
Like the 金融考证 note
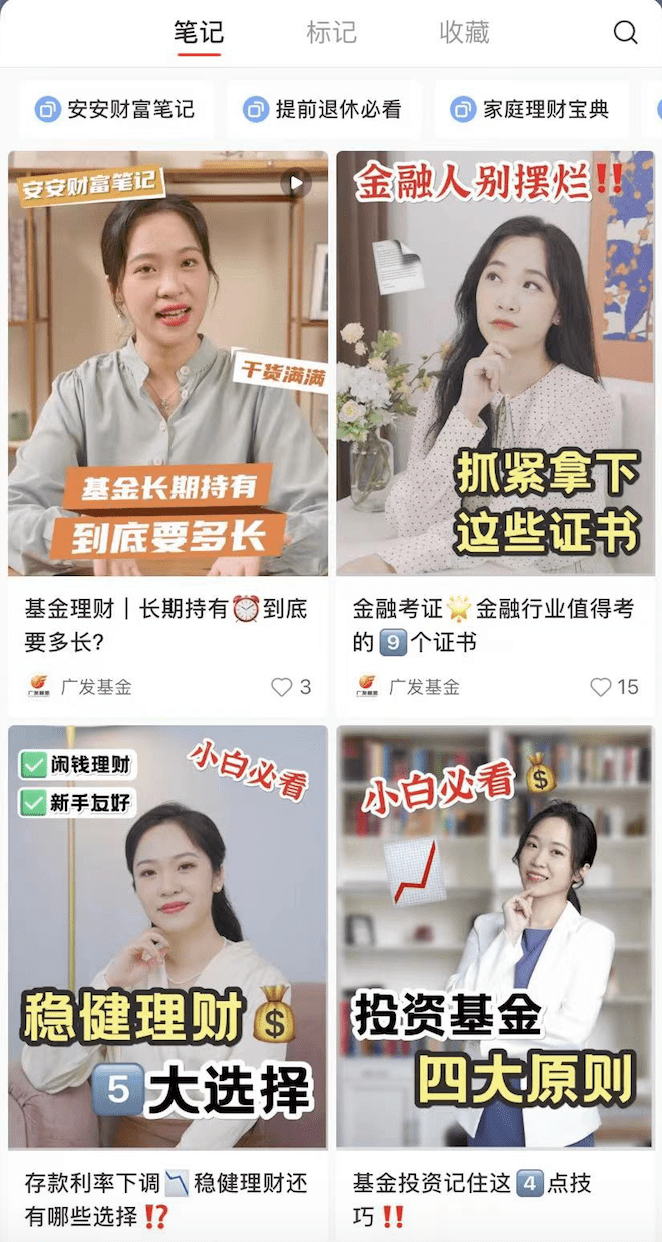[601, 687]
